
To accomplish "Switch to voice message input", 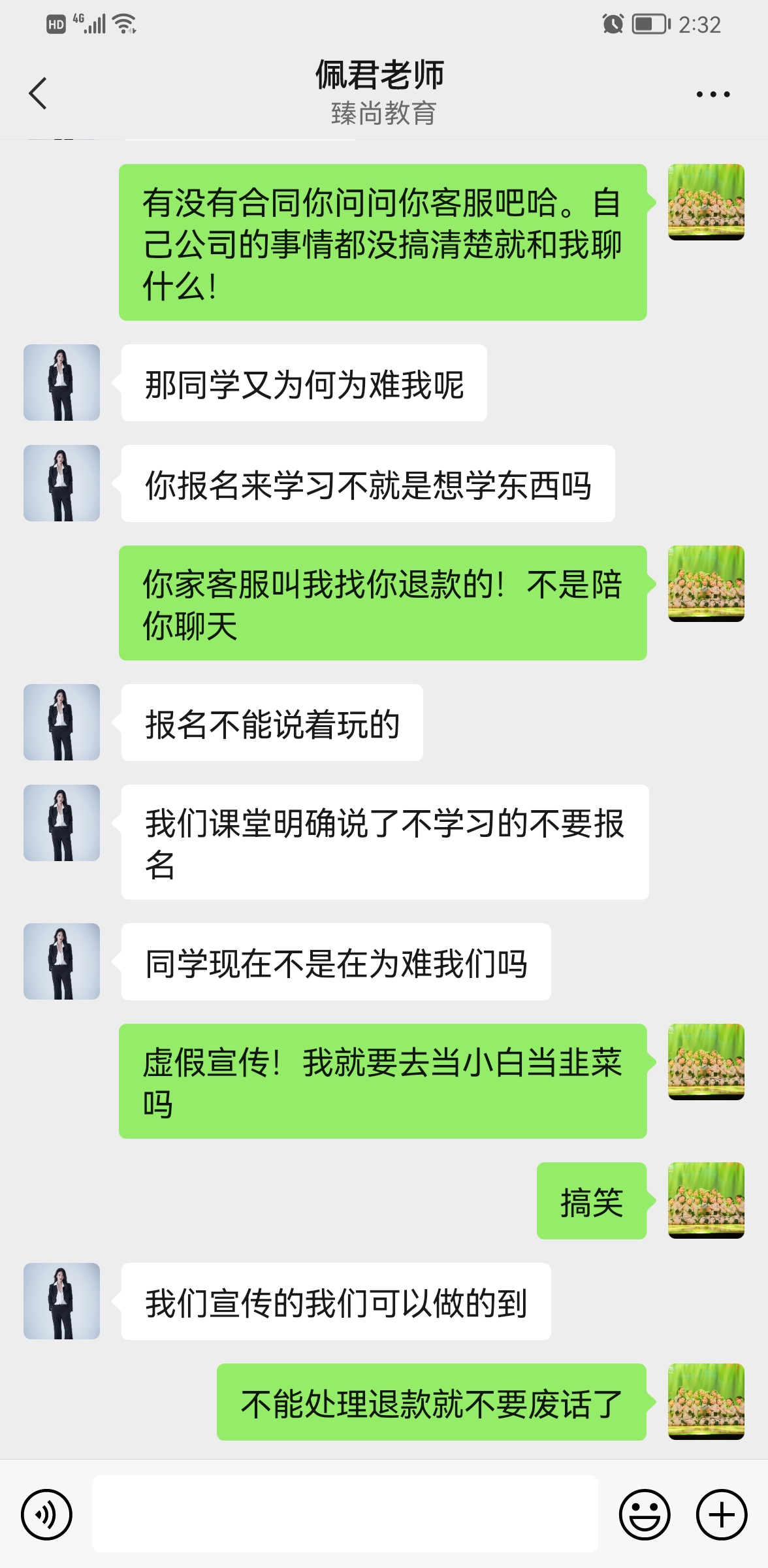I will coord(46,1514).
